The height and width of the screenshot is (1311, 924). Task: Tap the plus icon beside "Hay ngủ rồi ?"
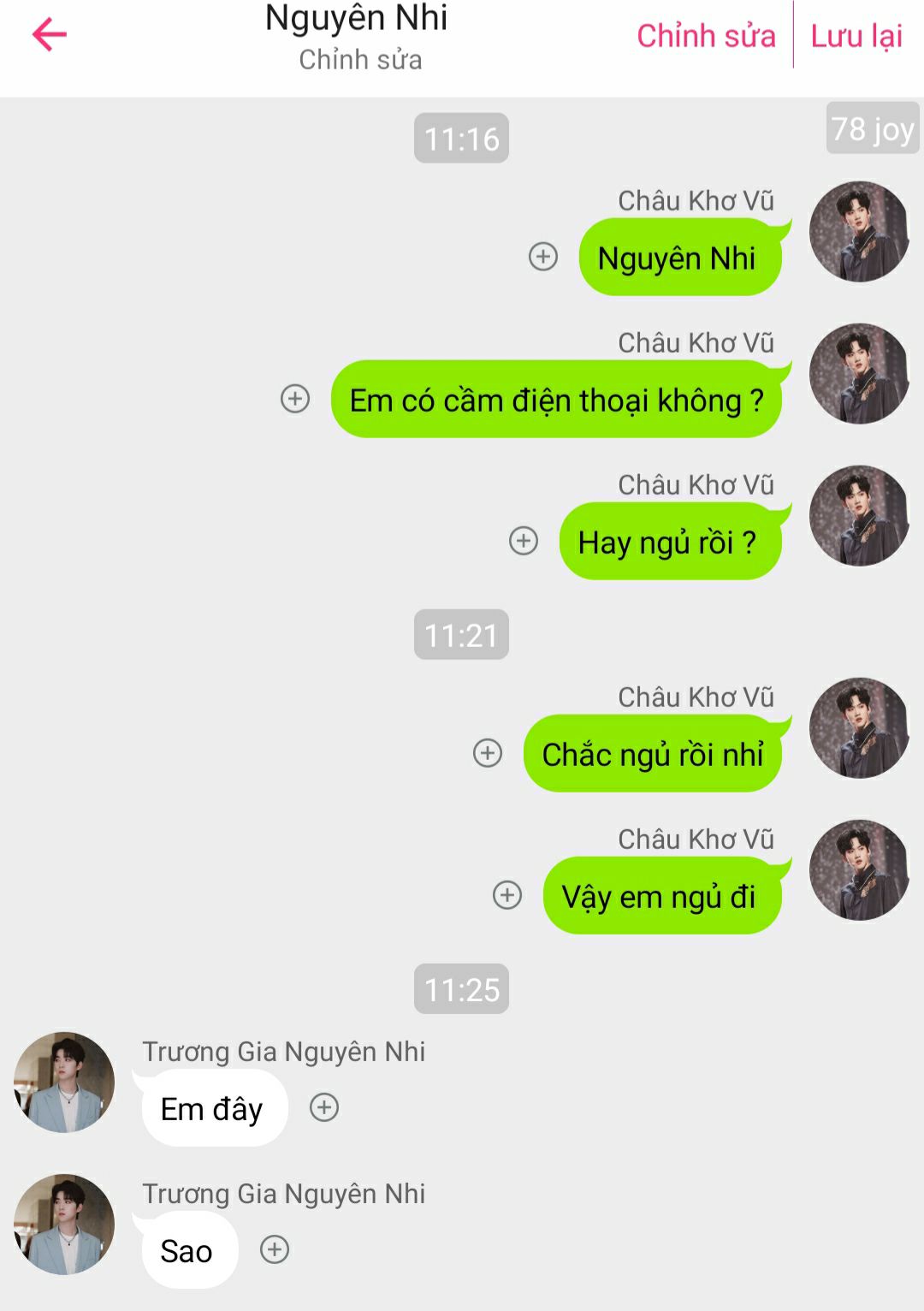click(x=524, y=540)
